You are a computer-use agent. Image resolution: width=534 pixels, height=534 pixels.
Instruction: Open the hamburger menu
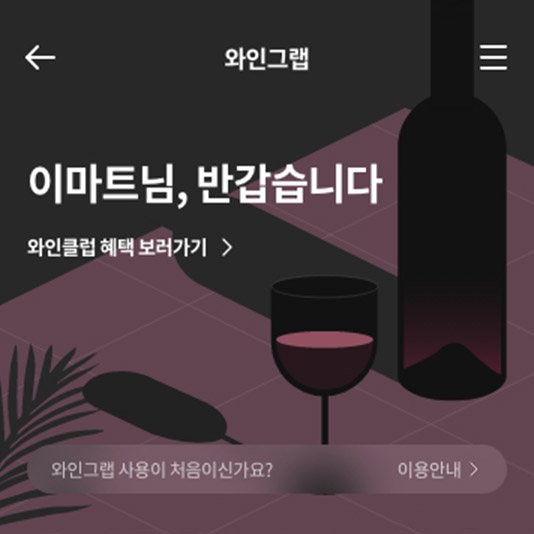[493, 57]
